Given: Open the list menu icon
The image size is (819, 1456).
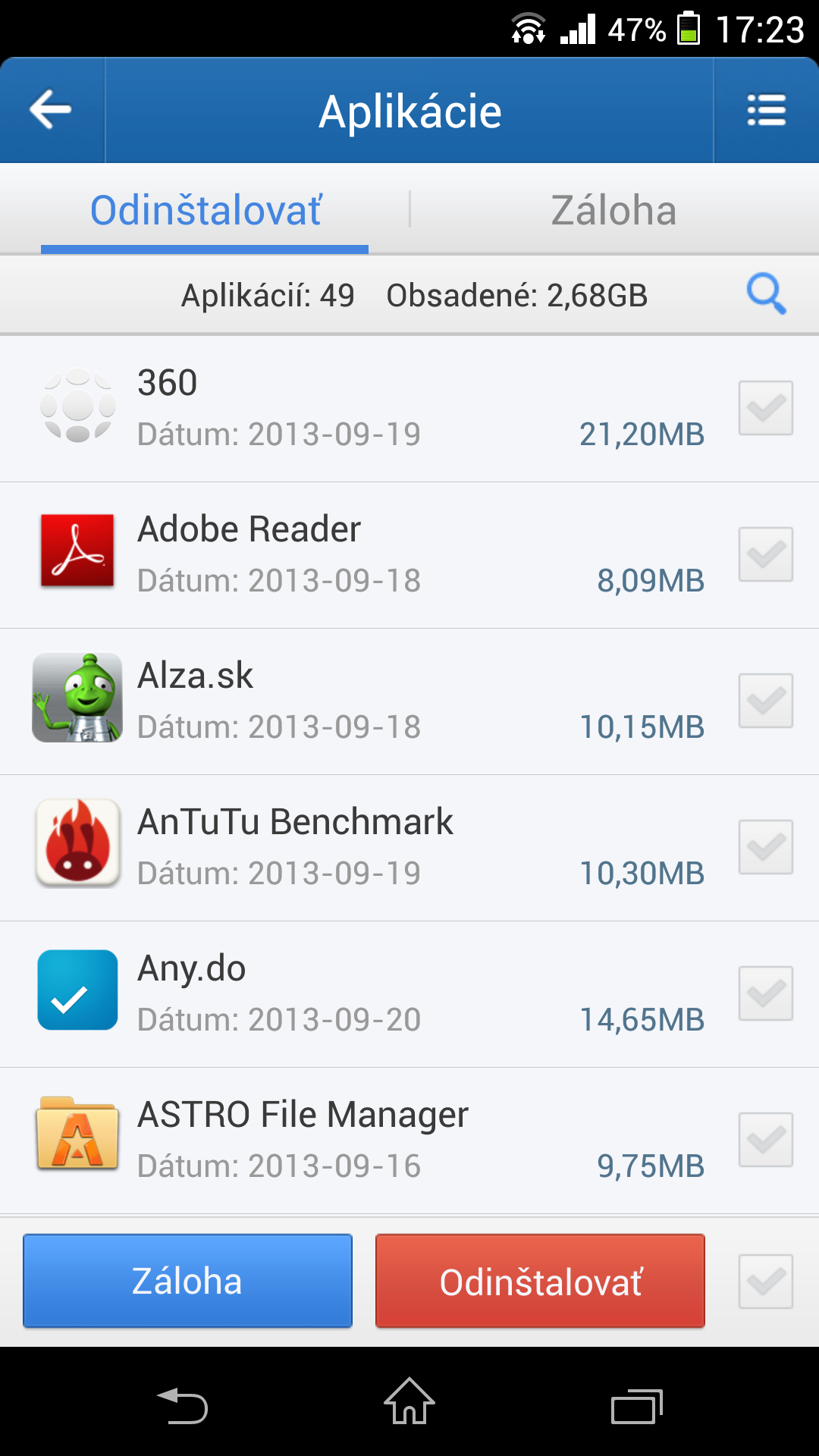Looking at the screenshot, I should coord(766,110).
